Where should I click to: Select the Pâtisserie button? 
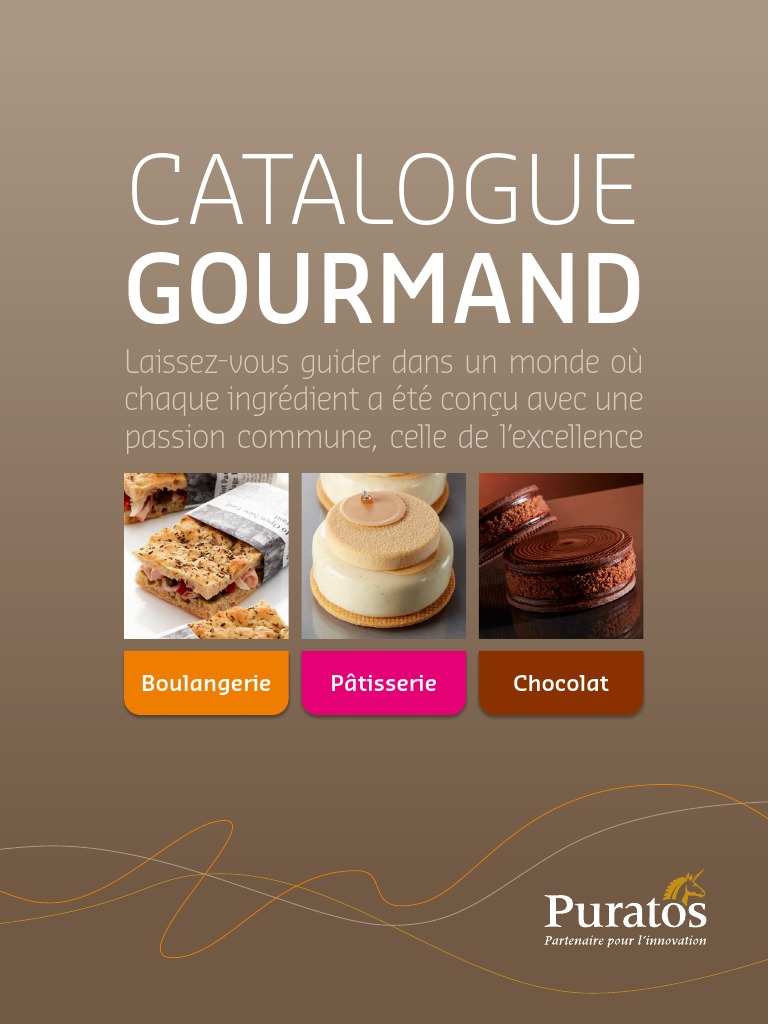click(383, 682)
